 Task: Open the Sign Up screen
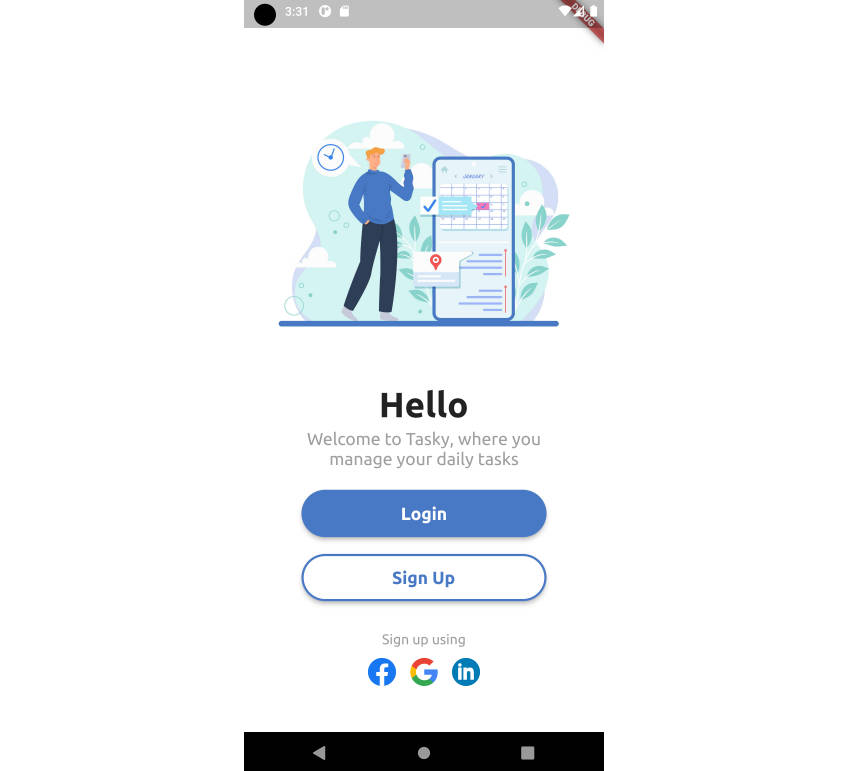click(x=423, y=578)
